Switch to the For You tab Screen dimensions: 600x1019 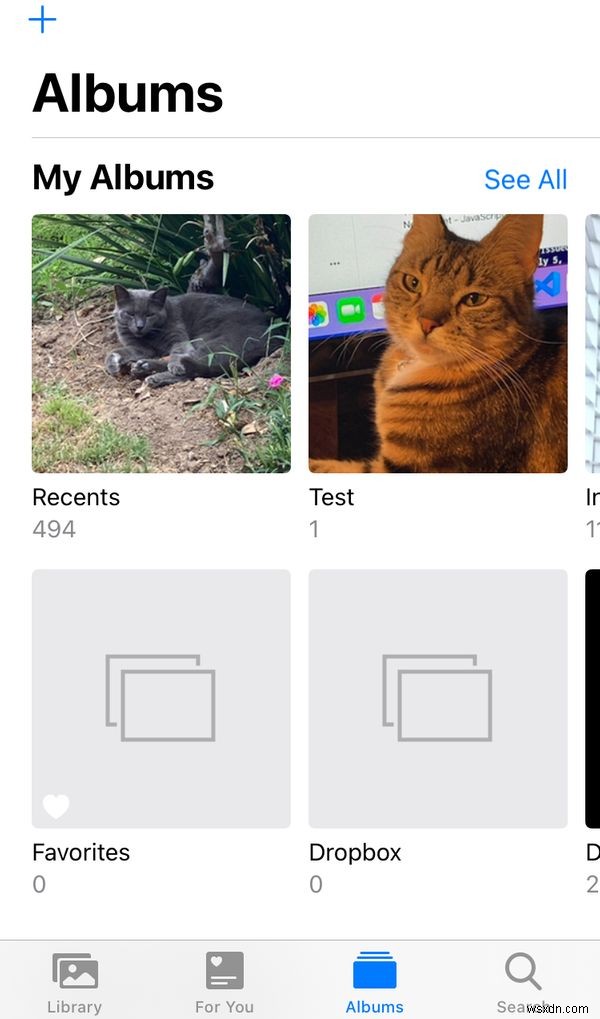click(x=224, y=982)
